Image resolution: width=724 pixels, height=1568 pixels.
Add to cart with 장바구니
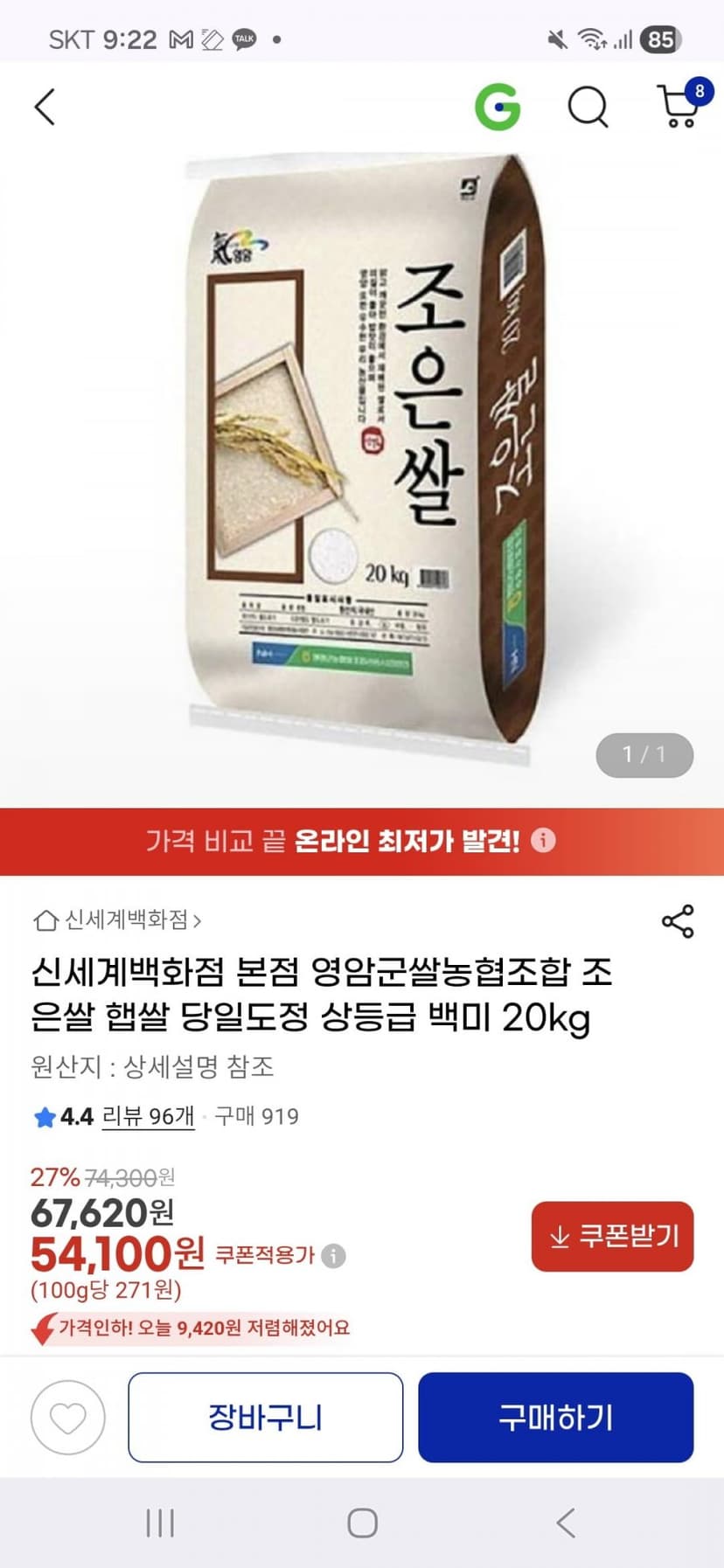point(266,1418)
